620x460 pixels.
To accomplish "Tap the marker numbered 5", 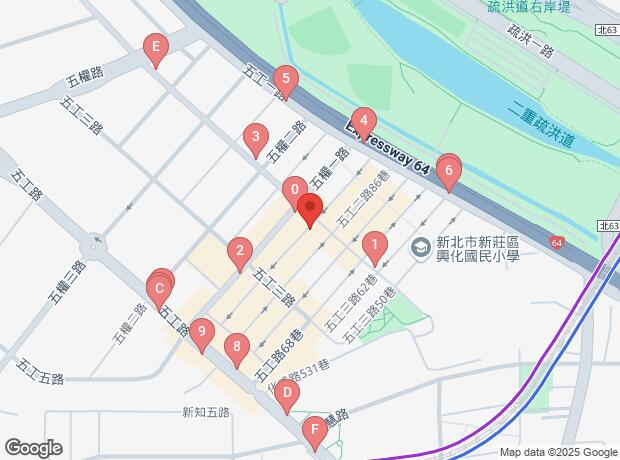I will tap(285, 80).
